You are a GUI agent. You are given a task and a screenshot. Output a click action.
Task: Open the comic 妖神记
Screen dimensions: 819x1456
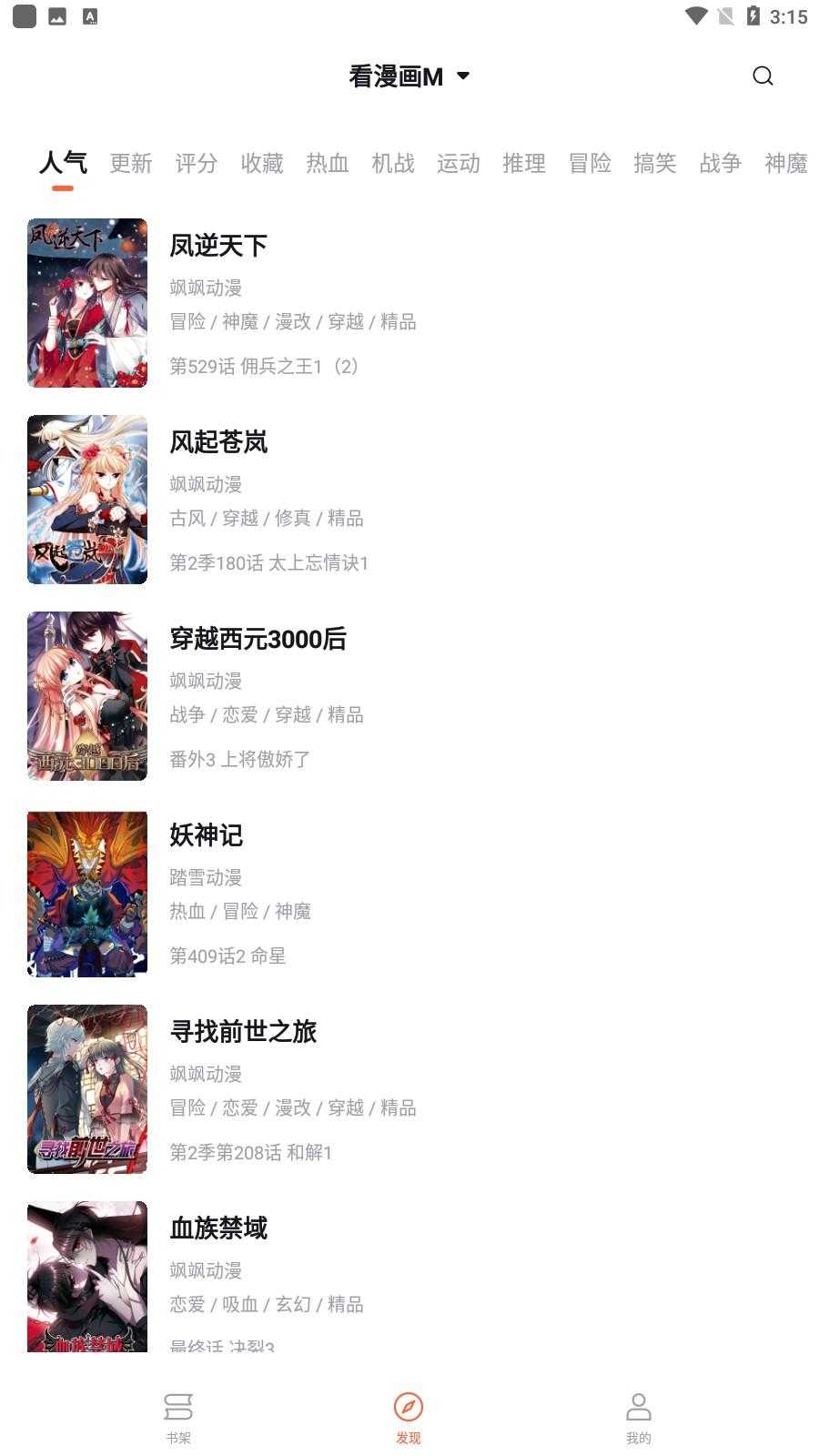[x=206, y=835]
